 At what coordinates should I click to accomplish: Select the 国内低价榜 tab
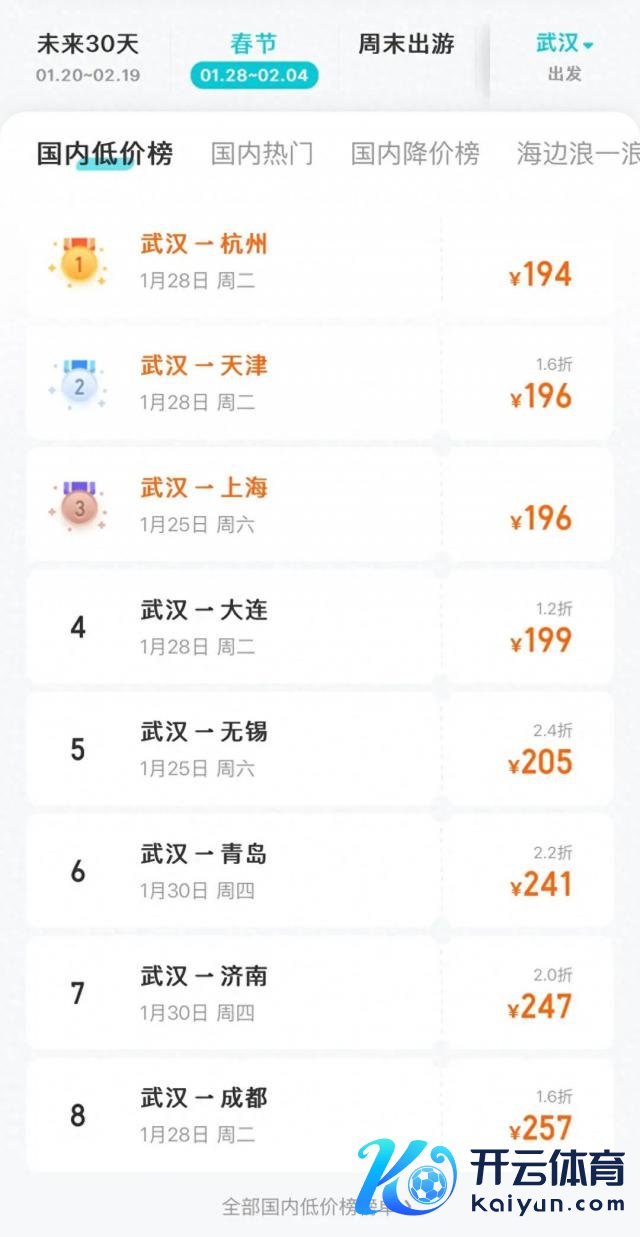pyautogui.click(x=105, y=154)
